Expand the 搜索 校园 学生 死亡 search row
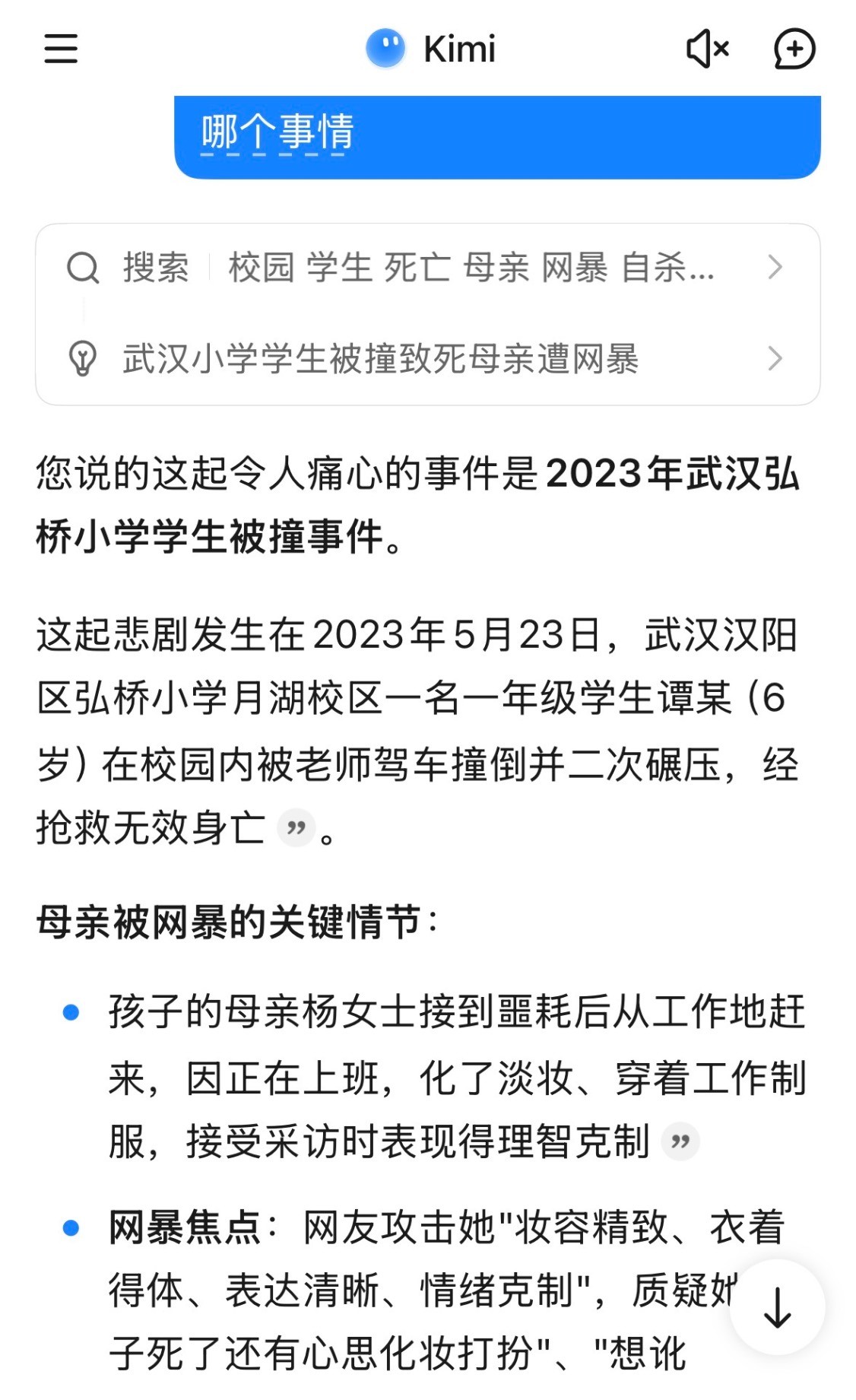Screen dimensions: 856x1400 (427, 268)
